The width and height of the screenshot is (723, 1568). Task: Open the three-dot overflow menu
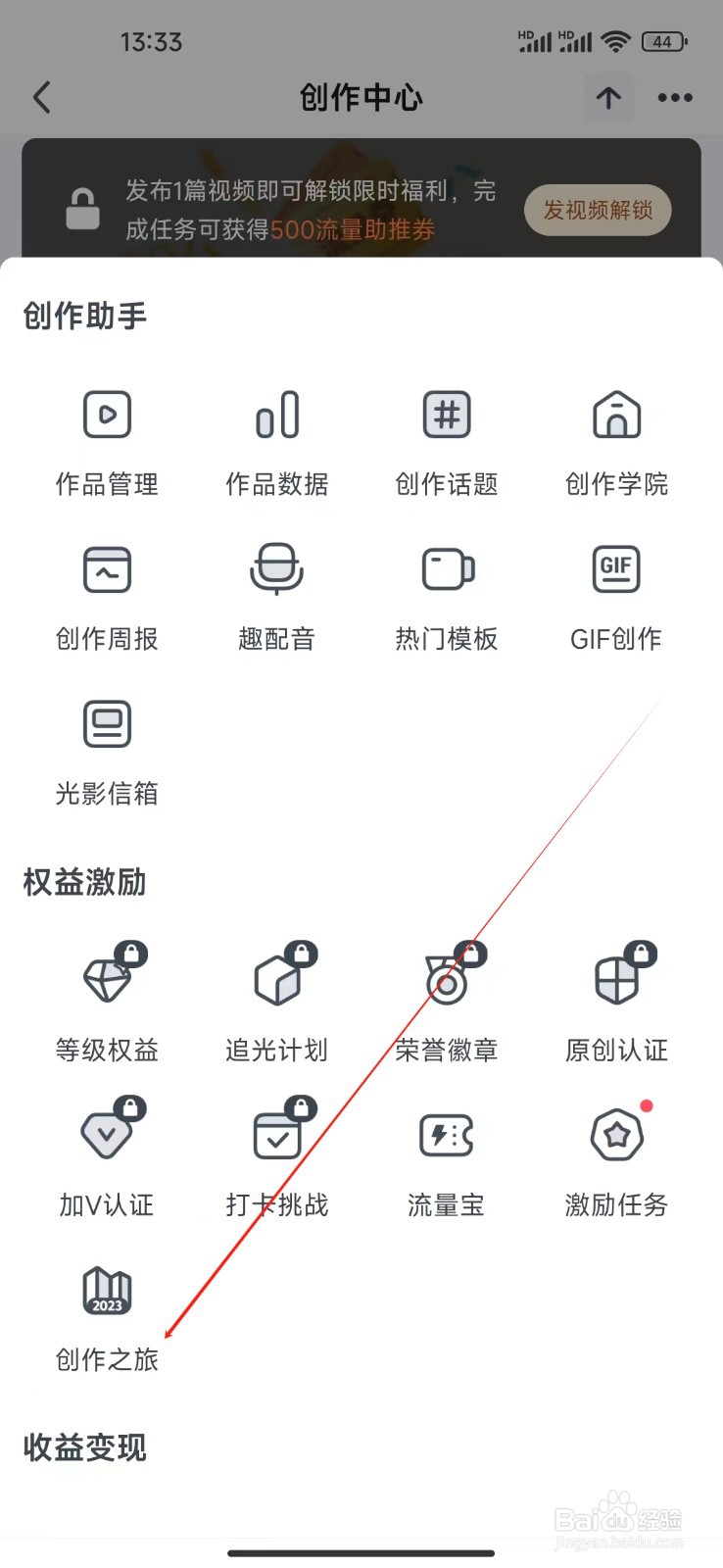(x=675, y=97)
